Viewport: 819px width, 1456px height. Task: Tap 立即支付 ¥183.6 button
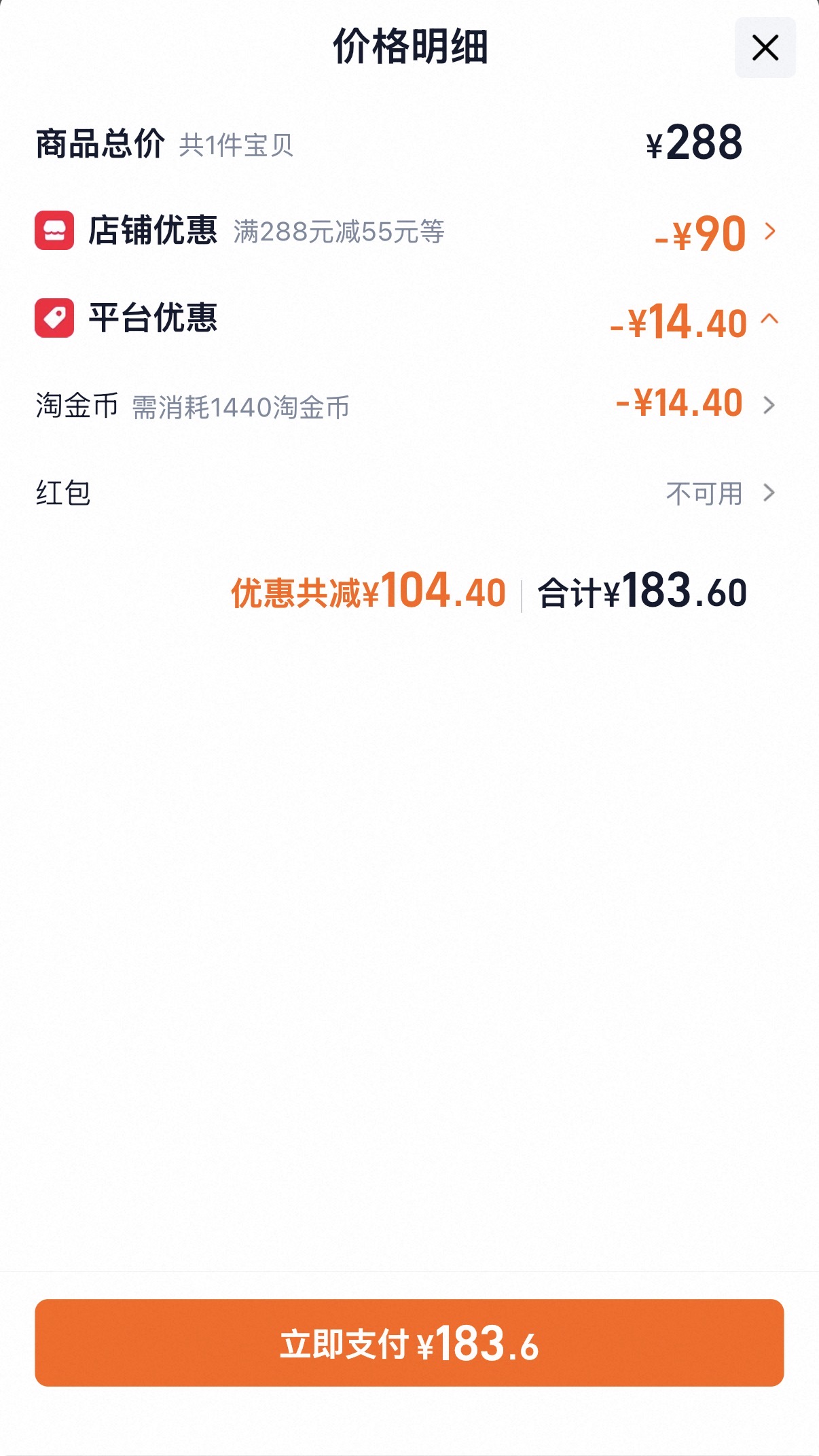(x=409, y=1343)
